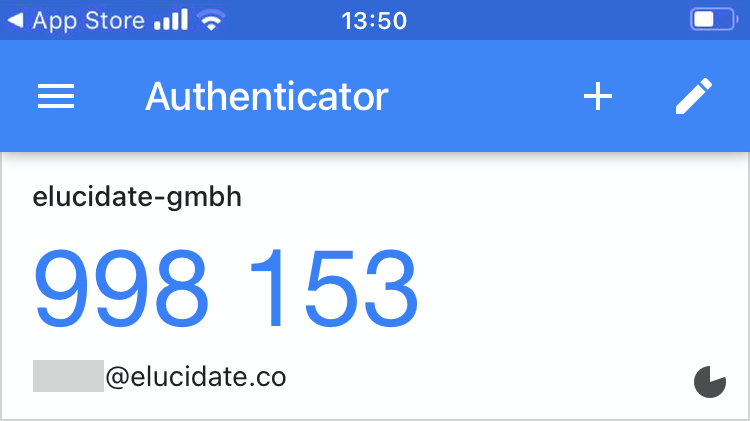Edit accounts with the pencil icon
The width and height of the screenshot is (750, 421).
tap(693, 96)
